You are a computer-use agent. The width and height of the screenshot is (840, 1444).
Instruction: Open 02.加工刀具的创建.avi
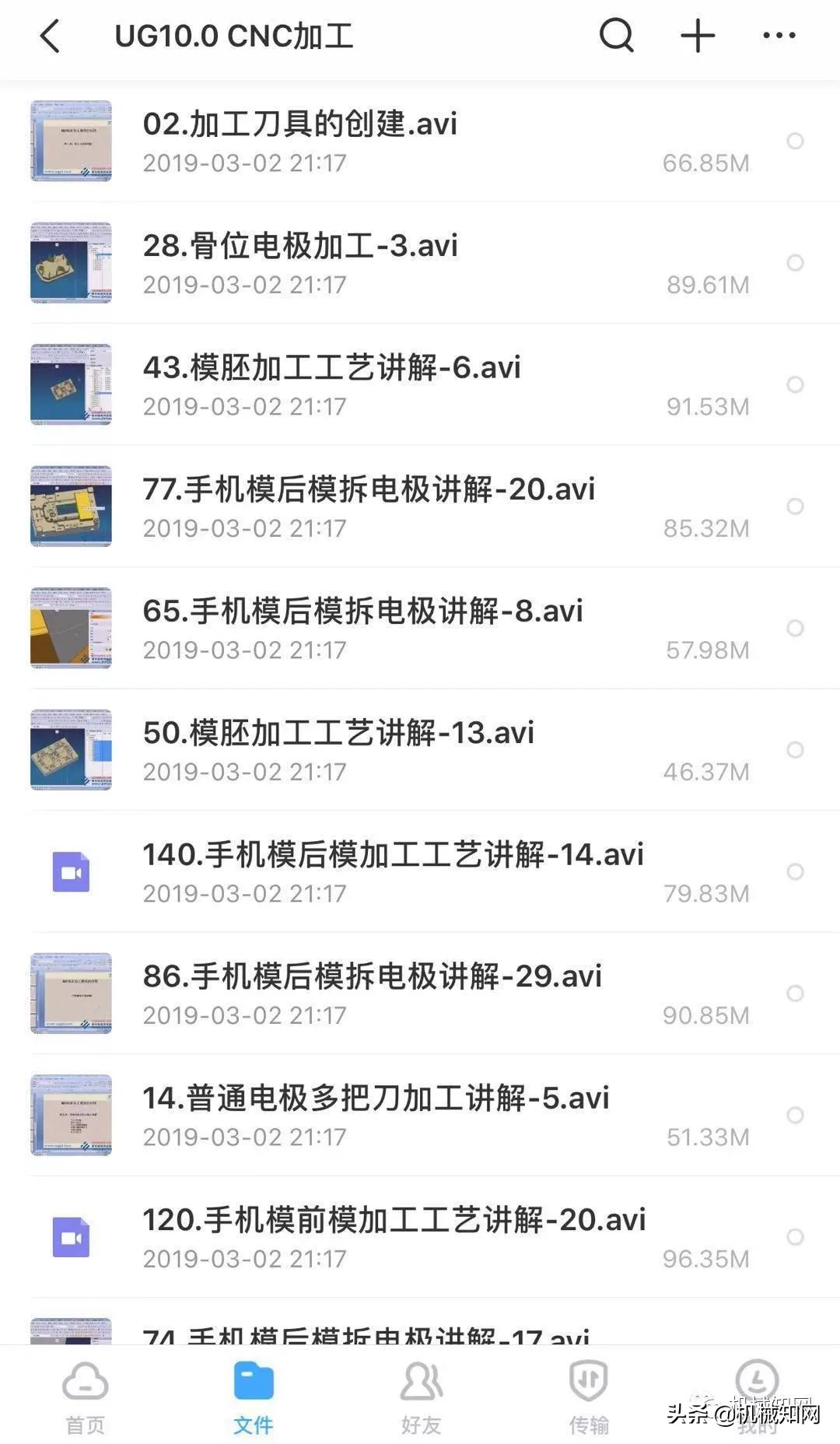tap(301, 124)
